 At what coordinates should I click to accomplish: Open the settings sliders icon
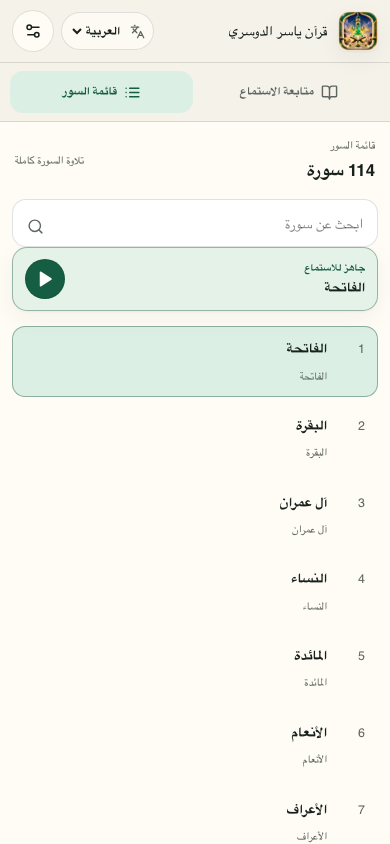(33, 31)
